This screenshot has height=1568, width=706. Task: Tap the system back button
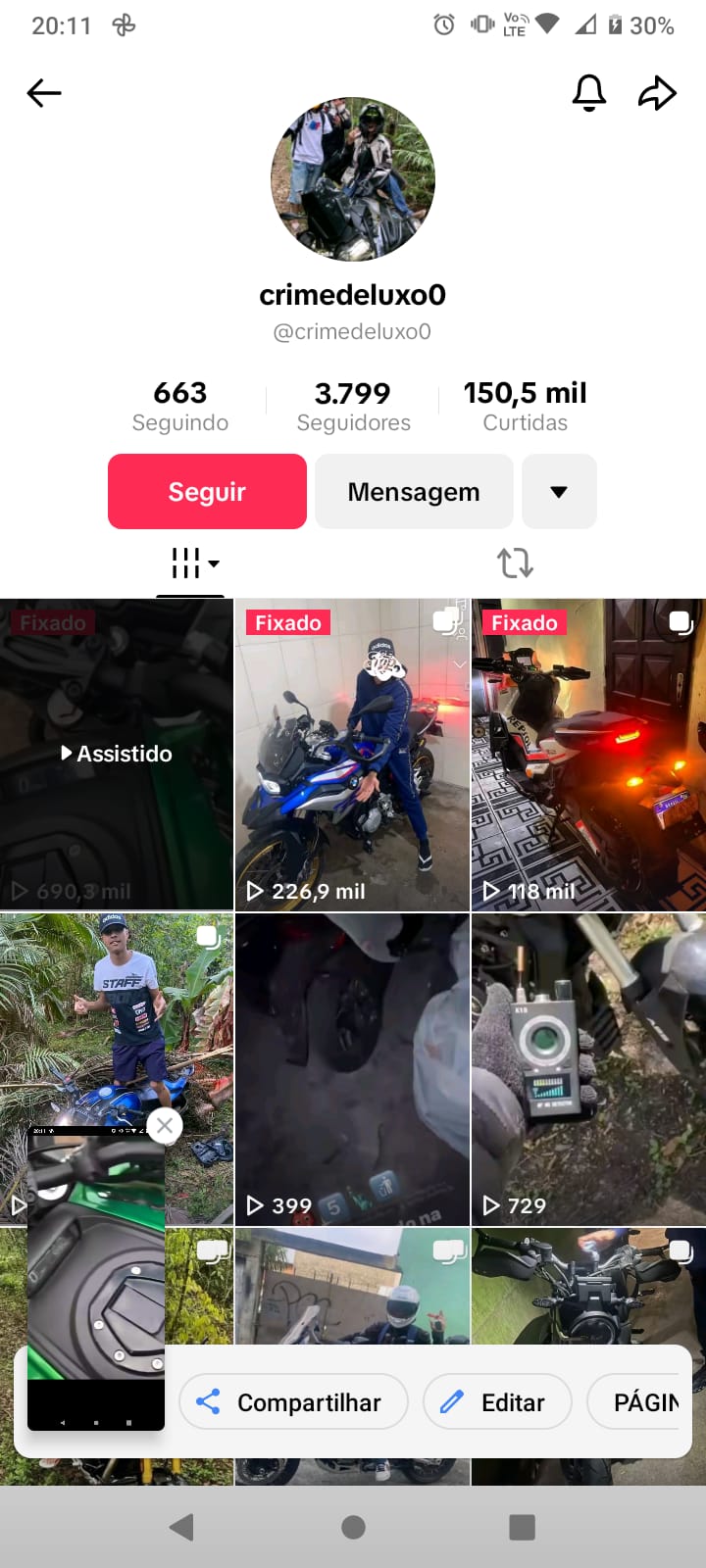182,1527
